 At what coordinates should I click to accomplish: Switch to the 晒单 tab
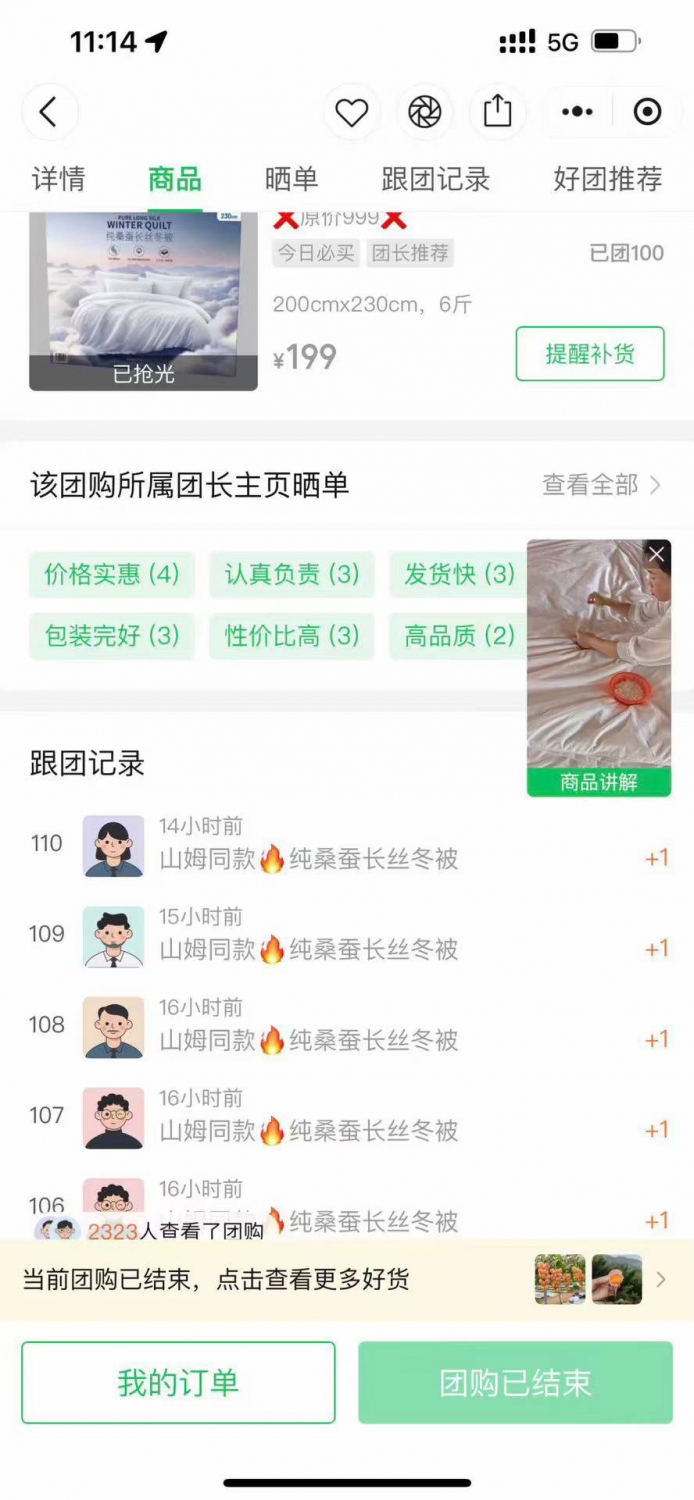click(x=291, y=180)
